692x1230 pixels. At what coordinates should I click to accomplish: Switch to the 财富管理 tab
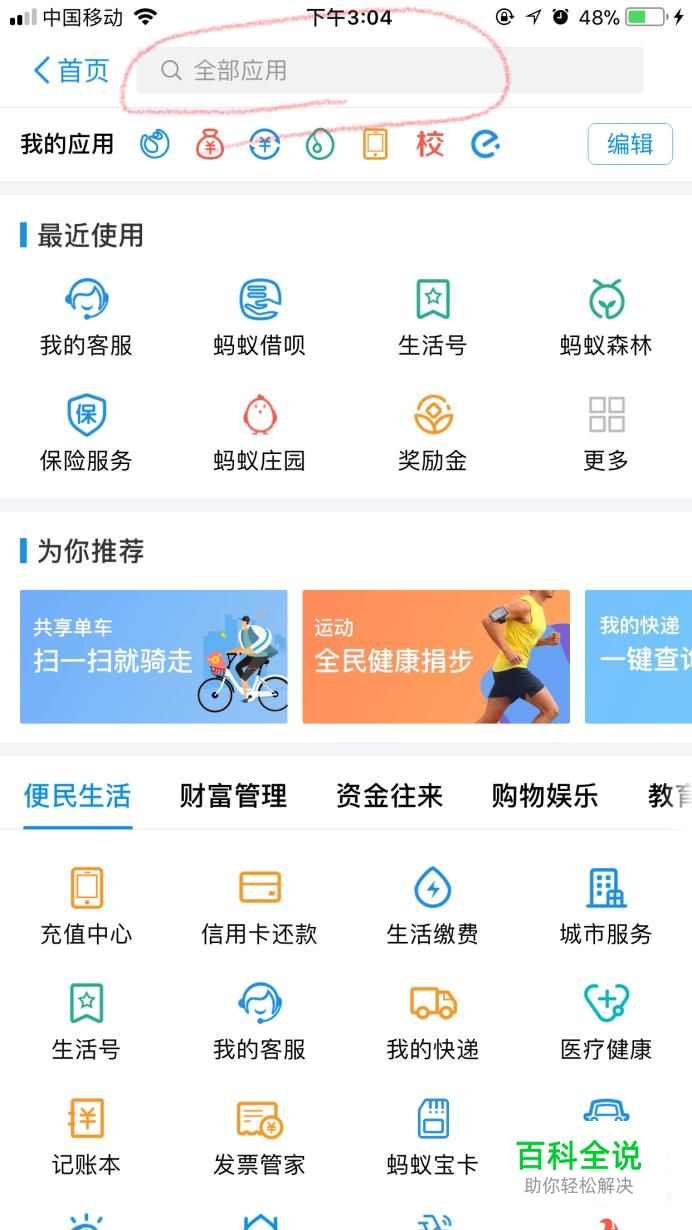pyautogui.click(x=233, y=796)
